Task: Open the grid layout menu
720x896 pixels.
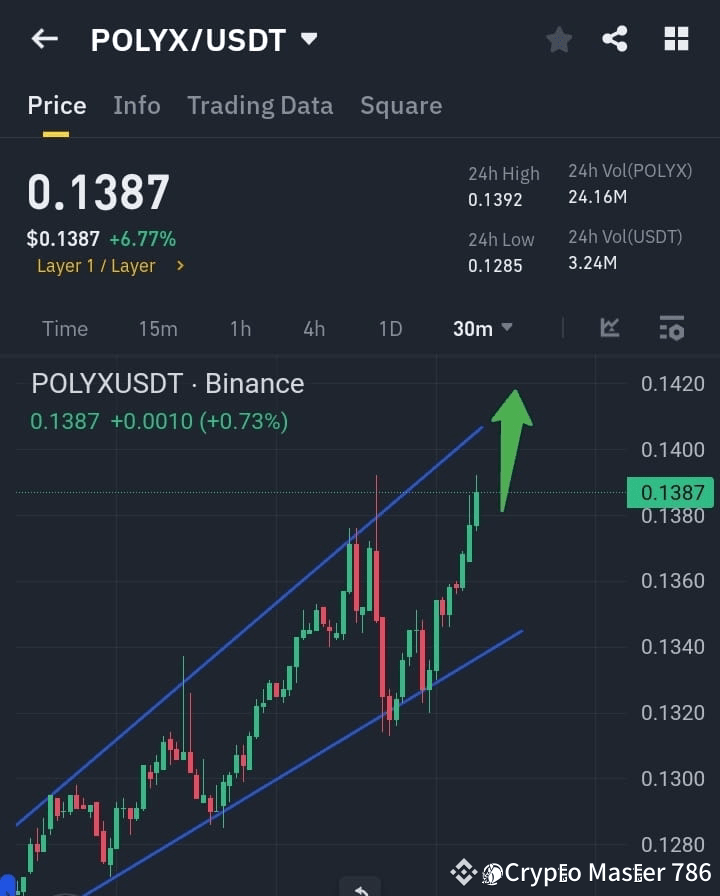Action: [676, 39]
